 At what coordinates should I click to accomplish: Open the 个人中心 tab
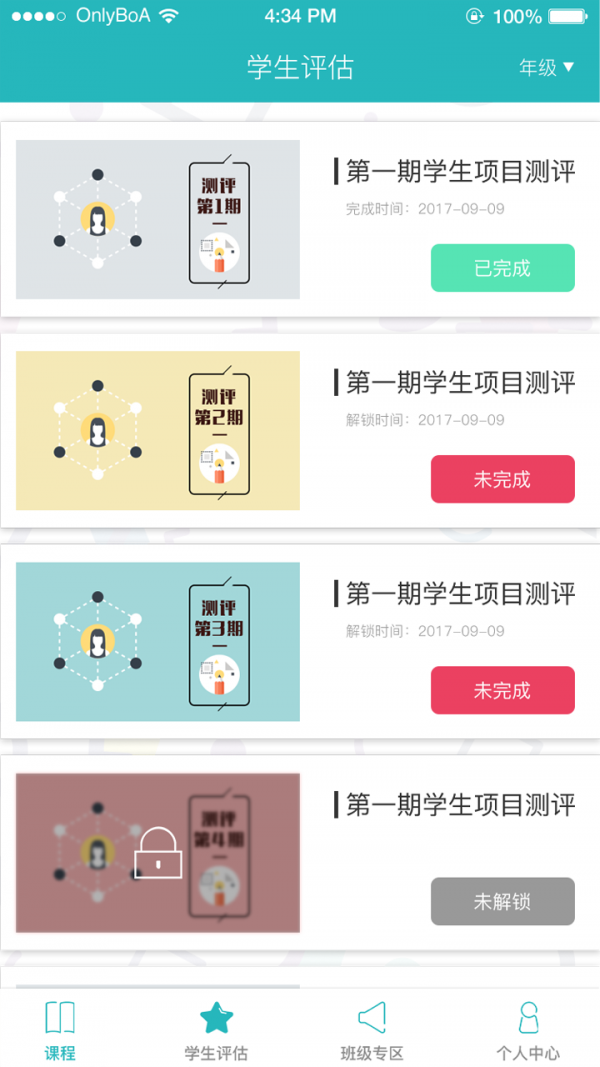[x=528, y=1030]
